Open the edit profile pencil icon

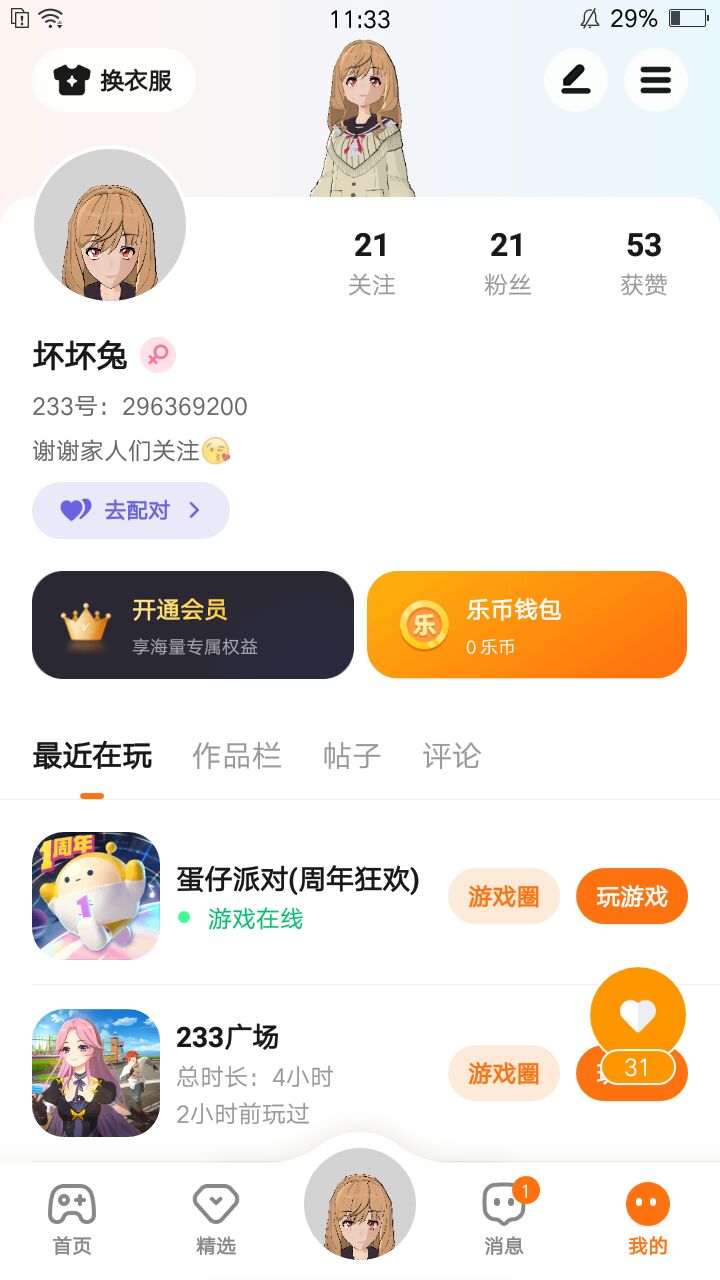point(575,80)
